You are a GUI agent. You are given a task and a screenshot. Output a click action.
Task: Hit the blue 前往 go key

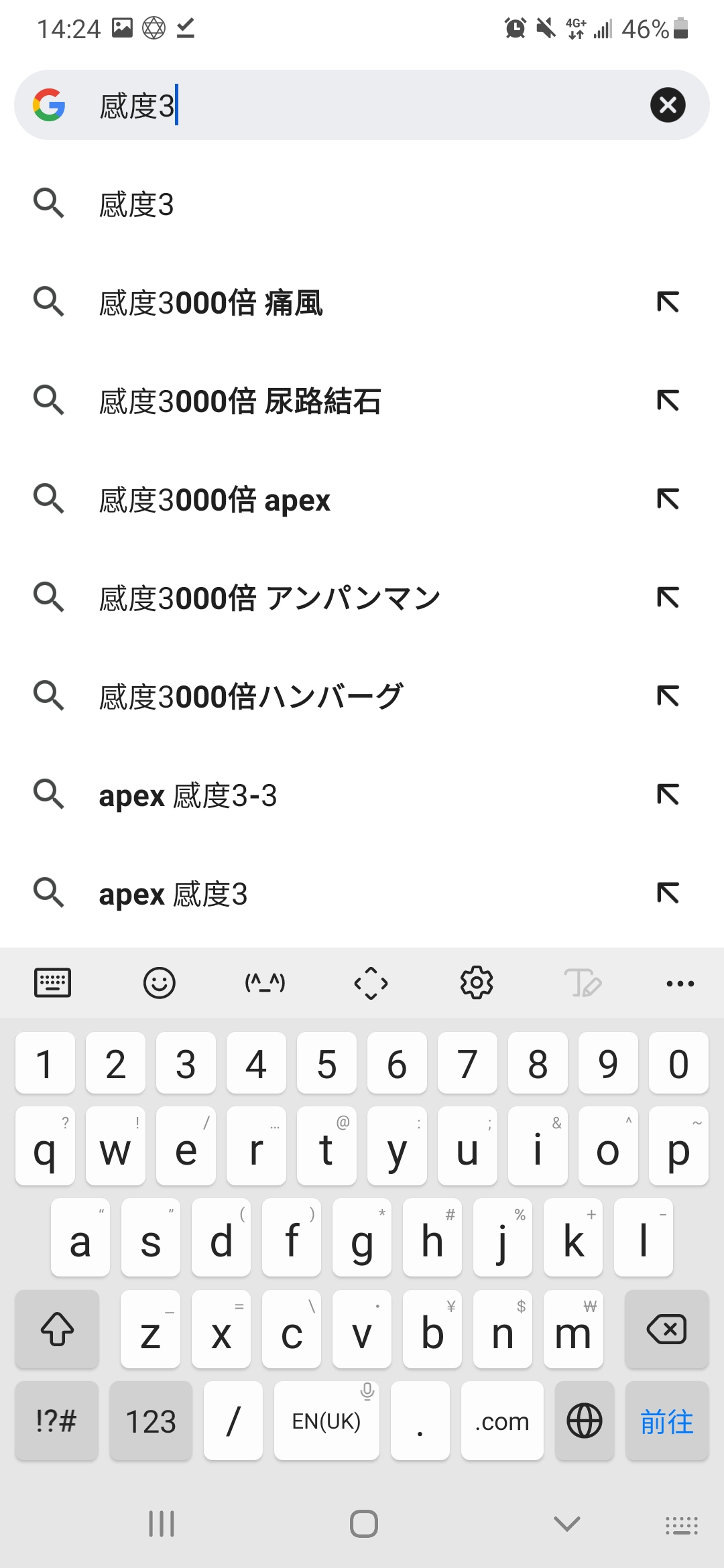tap(667, 1421)
